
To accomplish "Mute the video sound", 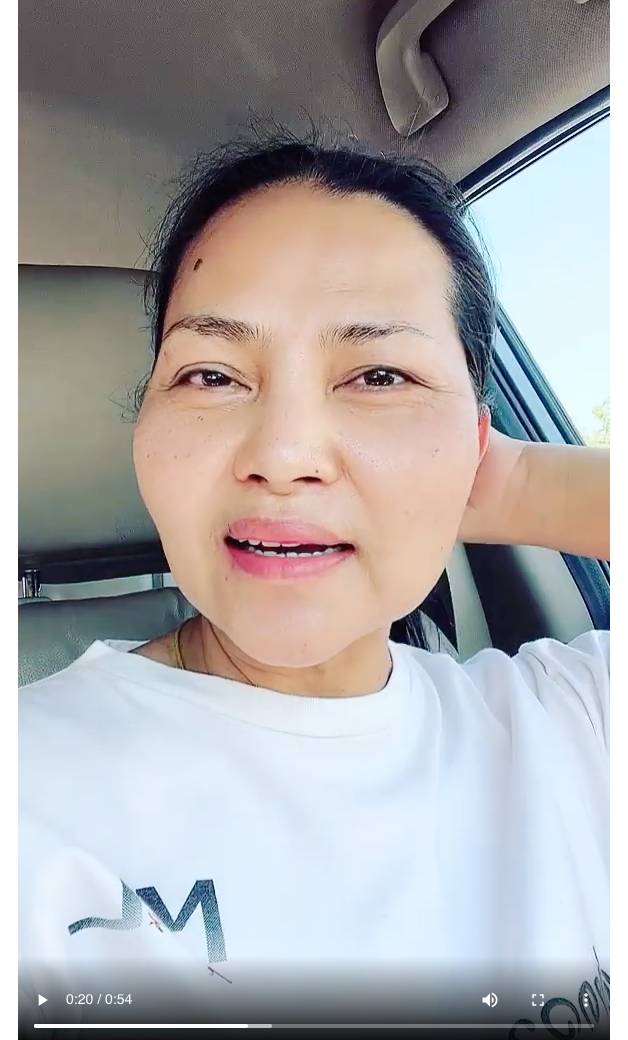I will pos(490,999).
